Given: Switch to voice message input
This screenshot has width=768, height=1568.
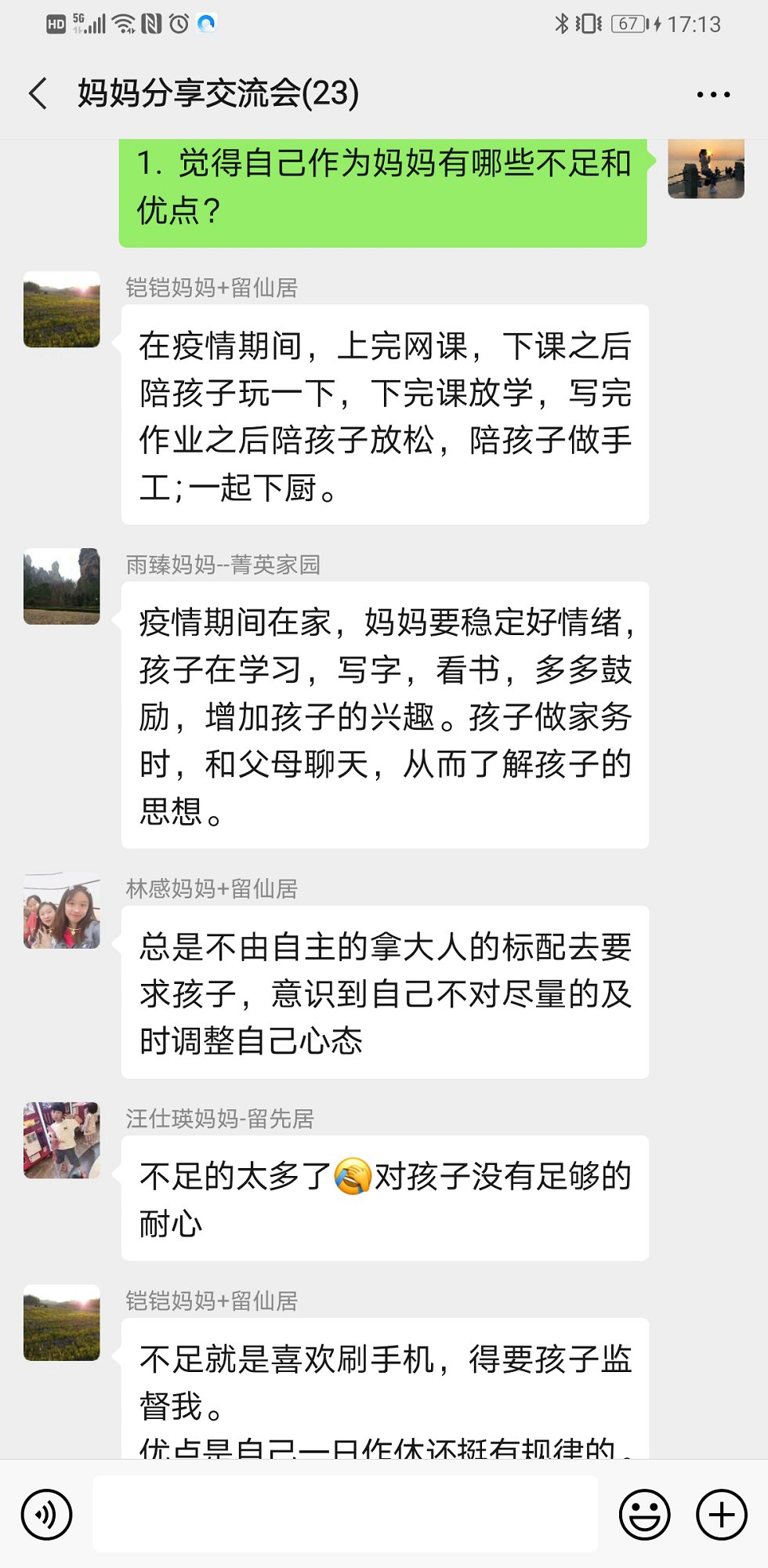Looking at the screenshot, I should [47, 1514].
